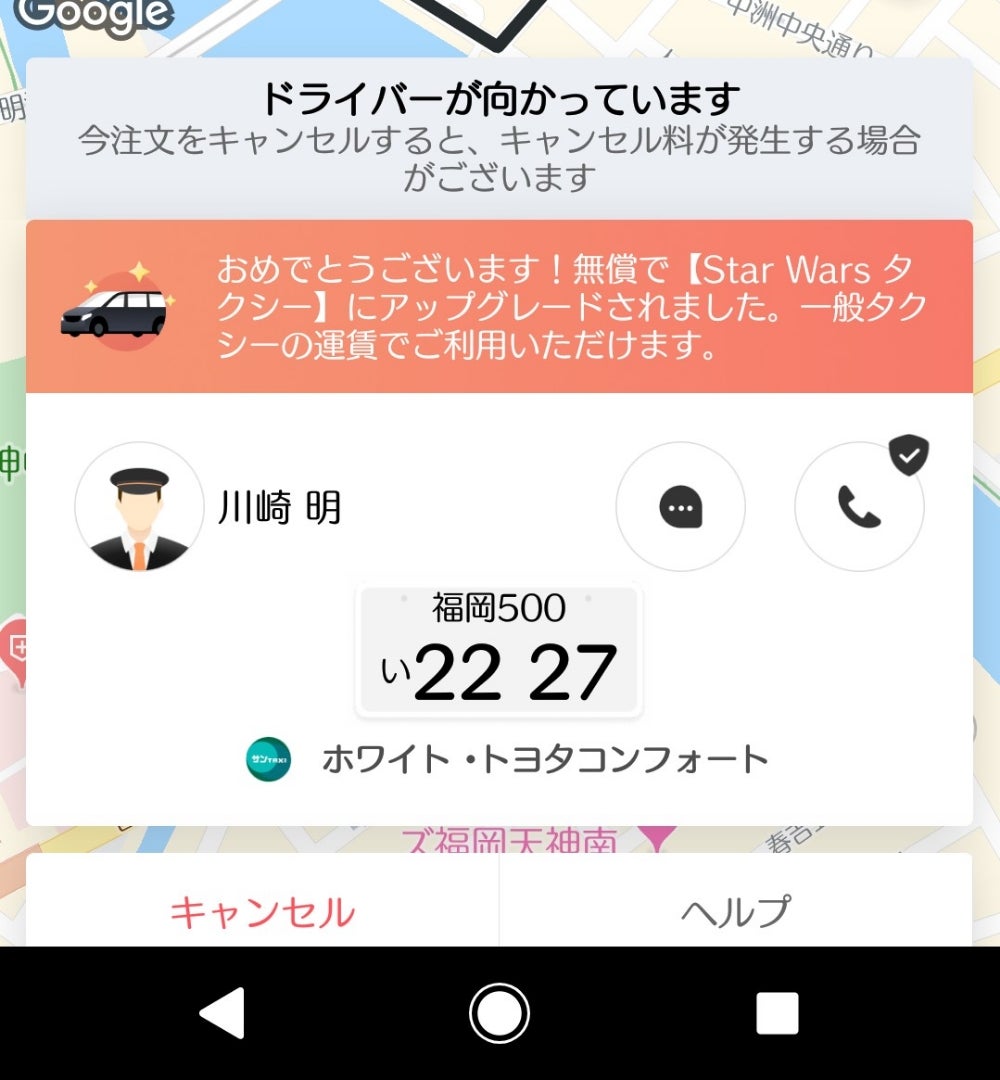Return to home screen via home button

point(499,1013)
